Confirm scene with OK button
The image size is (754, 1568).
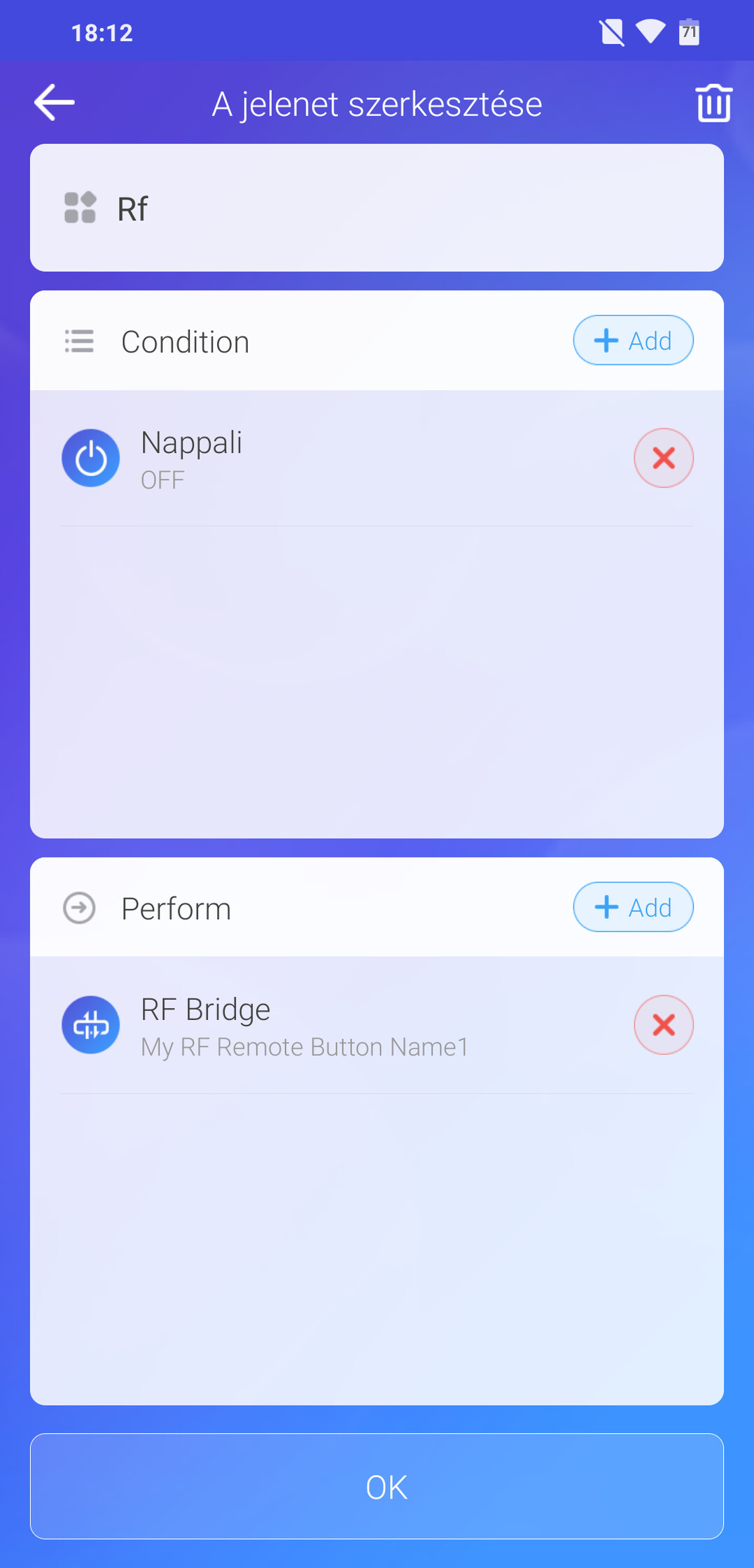click(x=377, y=1487)
